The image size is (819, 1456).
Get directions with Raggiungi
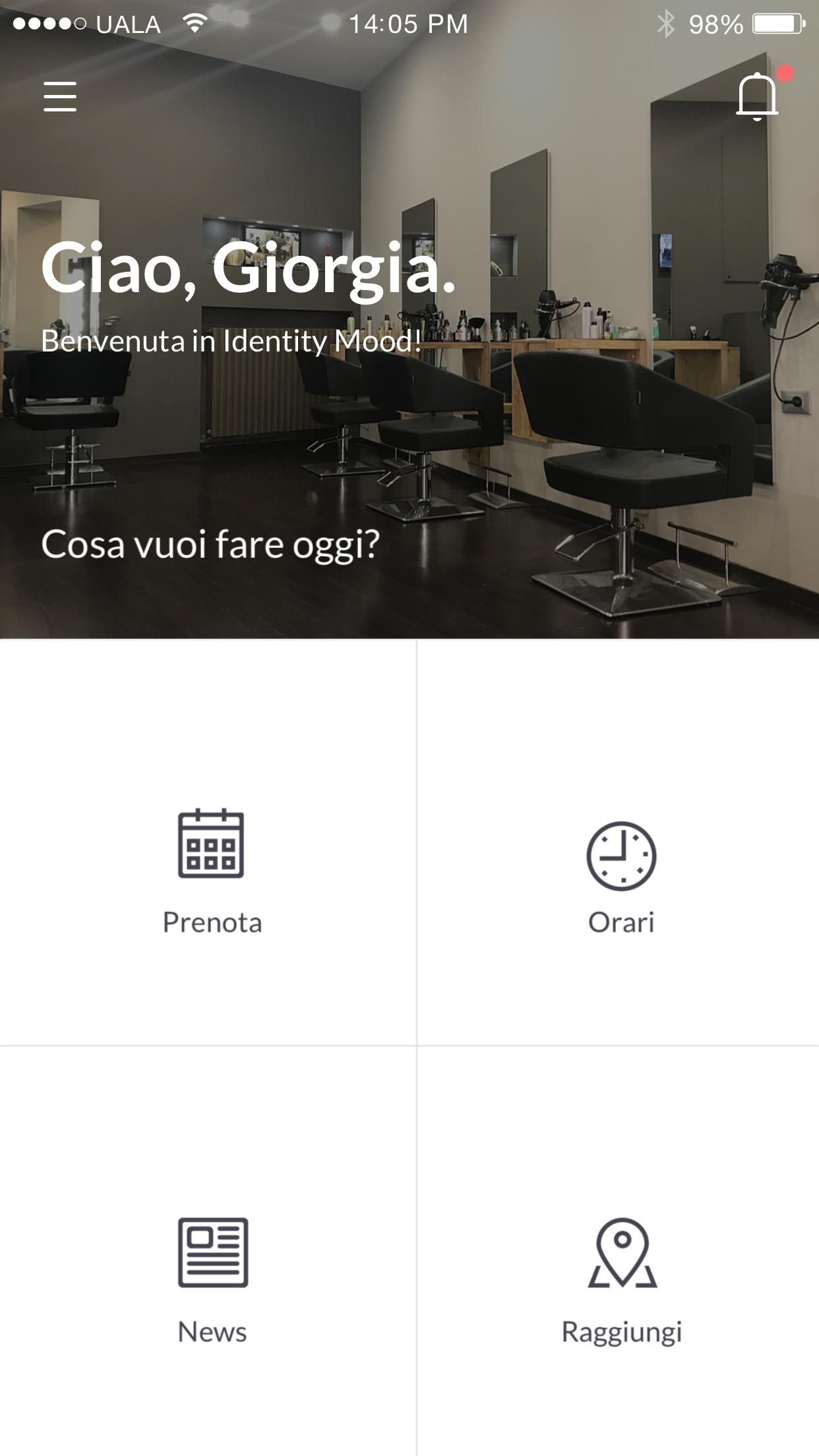point(621,1279)
